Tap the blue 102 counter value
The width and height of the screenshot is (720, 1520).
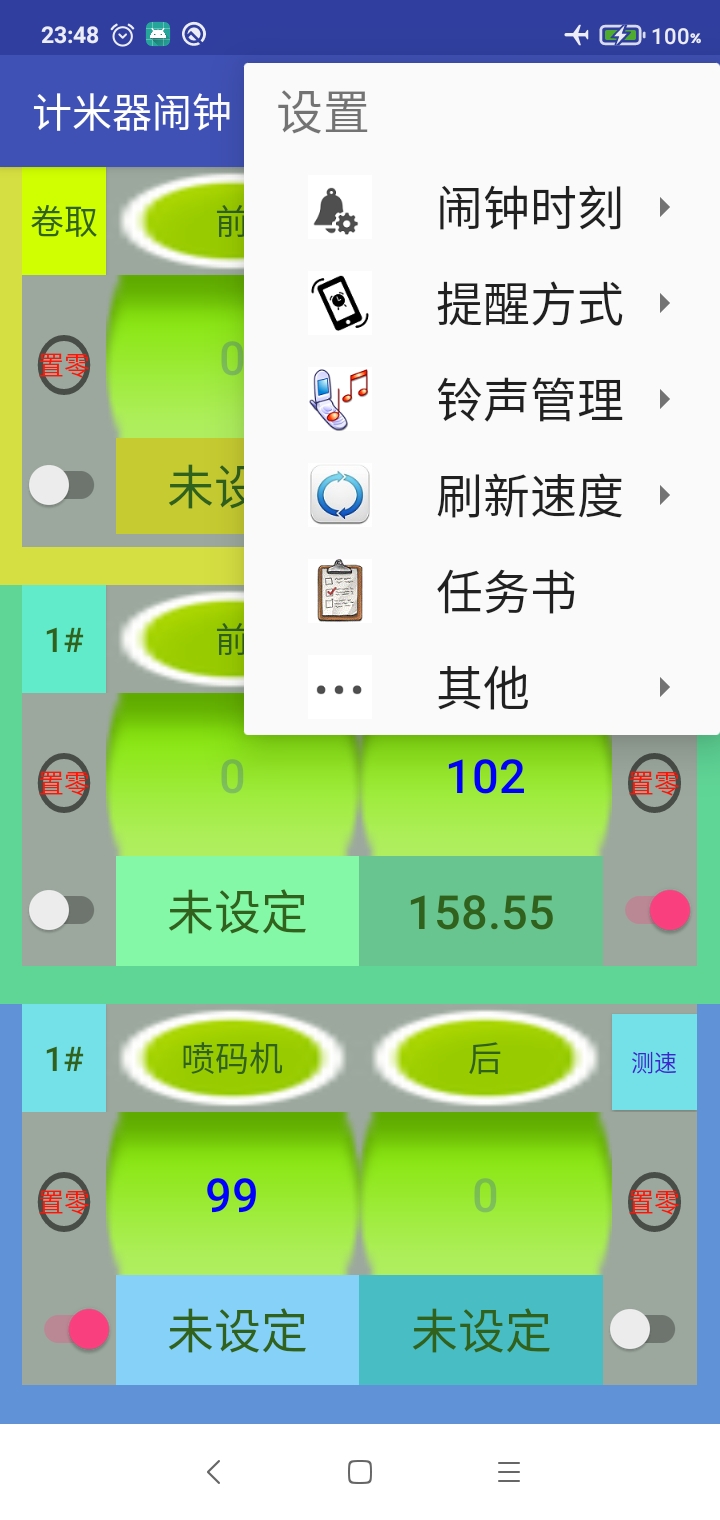tap(485, 777)
